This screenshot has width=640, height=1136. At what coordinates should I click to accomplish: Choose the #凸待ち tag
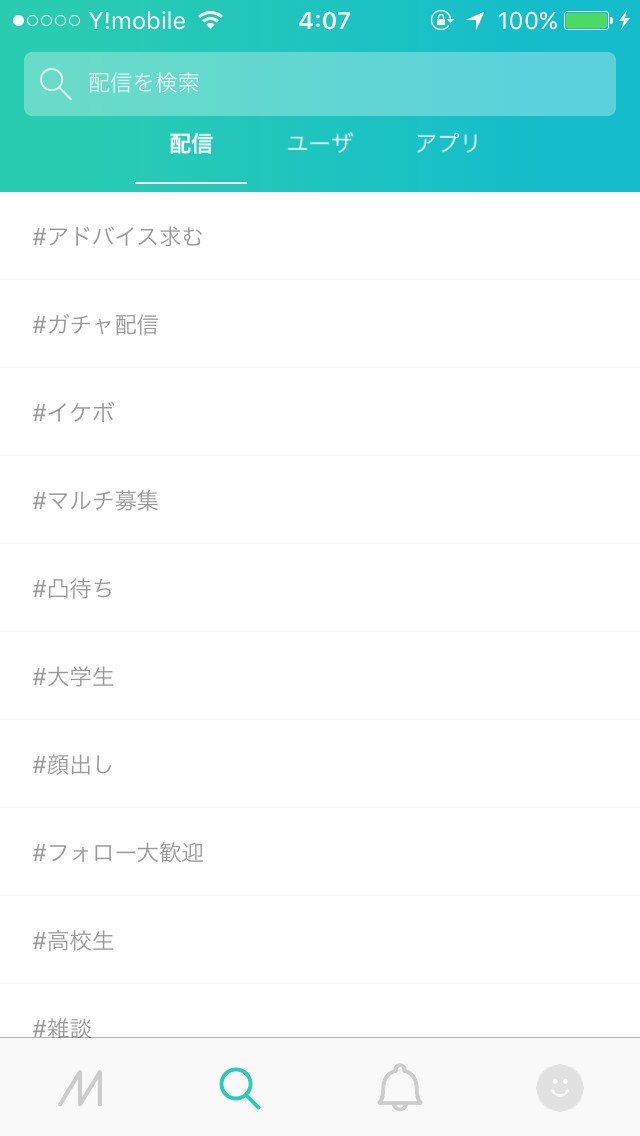[x=320, y=588]
